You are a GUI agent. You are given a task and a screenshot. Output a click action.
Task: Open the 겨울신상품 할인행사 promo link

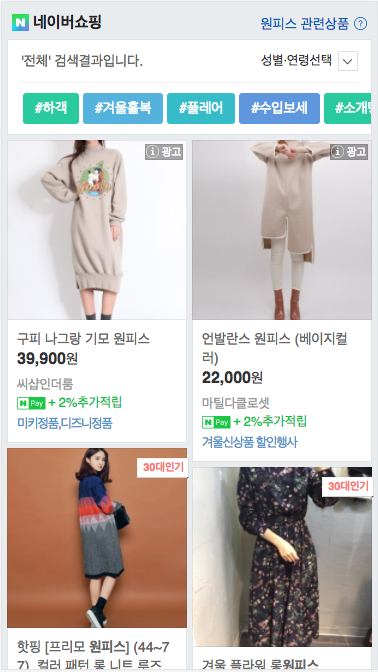click(x=250, y=442)
